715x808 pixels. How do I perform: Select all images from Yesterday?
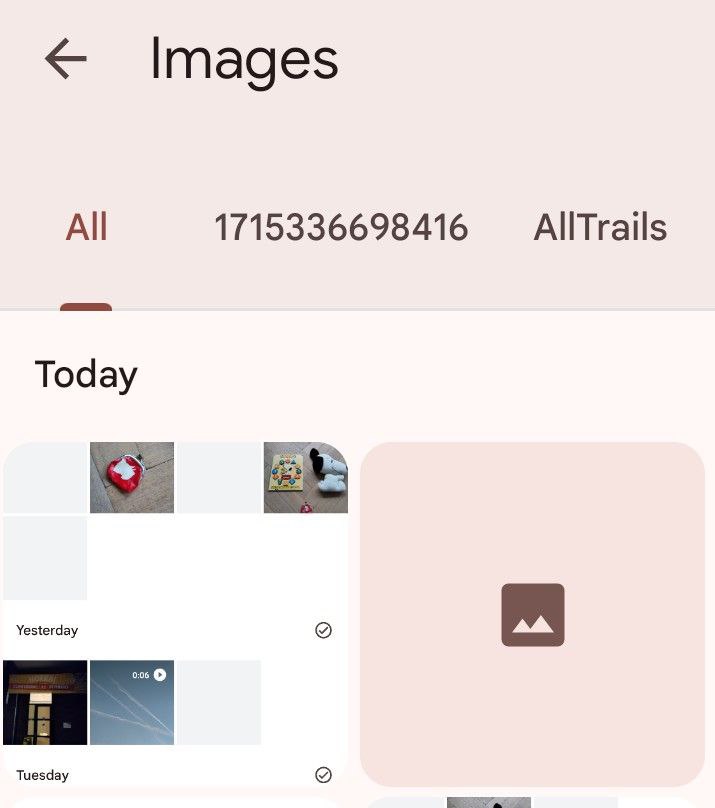point(323,630)
